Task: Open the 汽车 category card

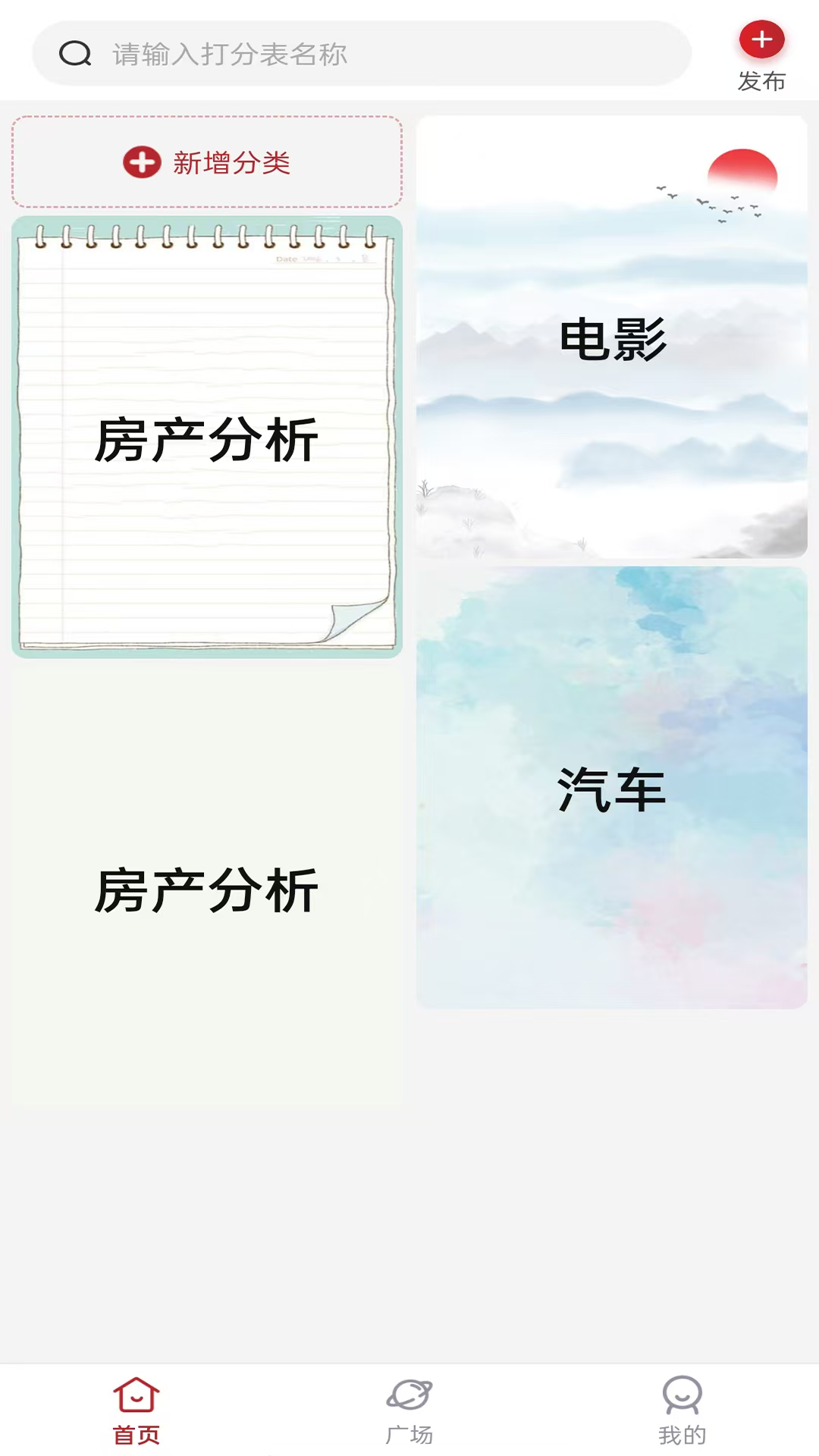Action: (x=611, y=788)
